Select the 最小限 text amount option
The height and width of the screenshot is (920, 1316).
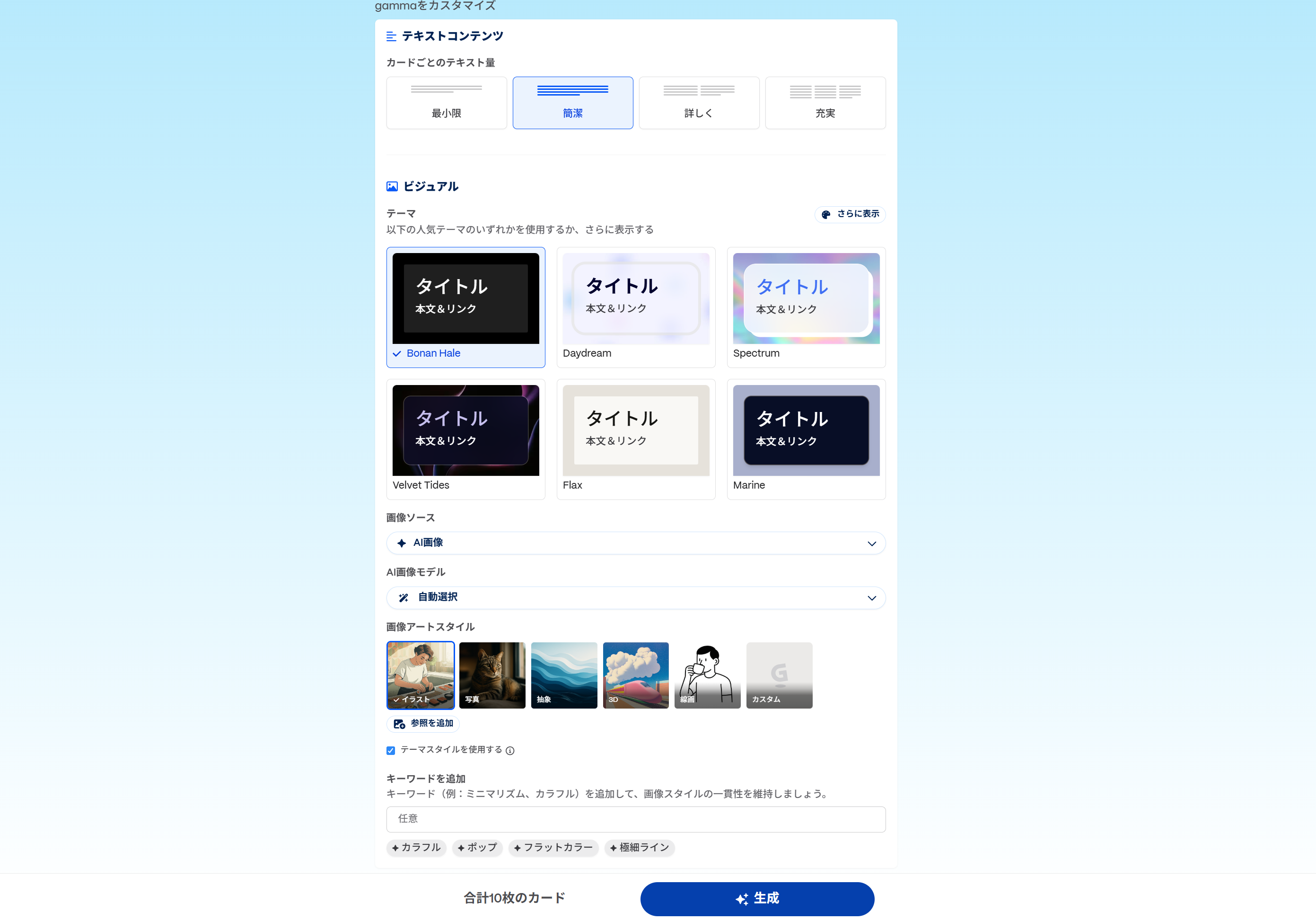click(x=446, y=103)
